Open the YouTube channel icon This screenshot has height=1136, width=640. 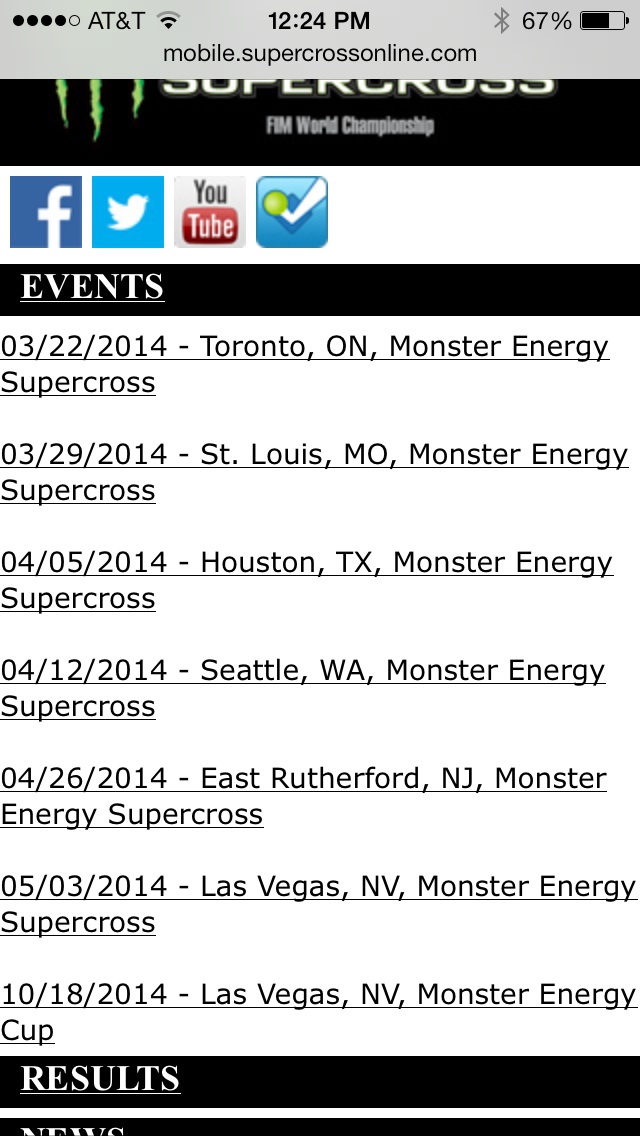click(x=210, y=212)
